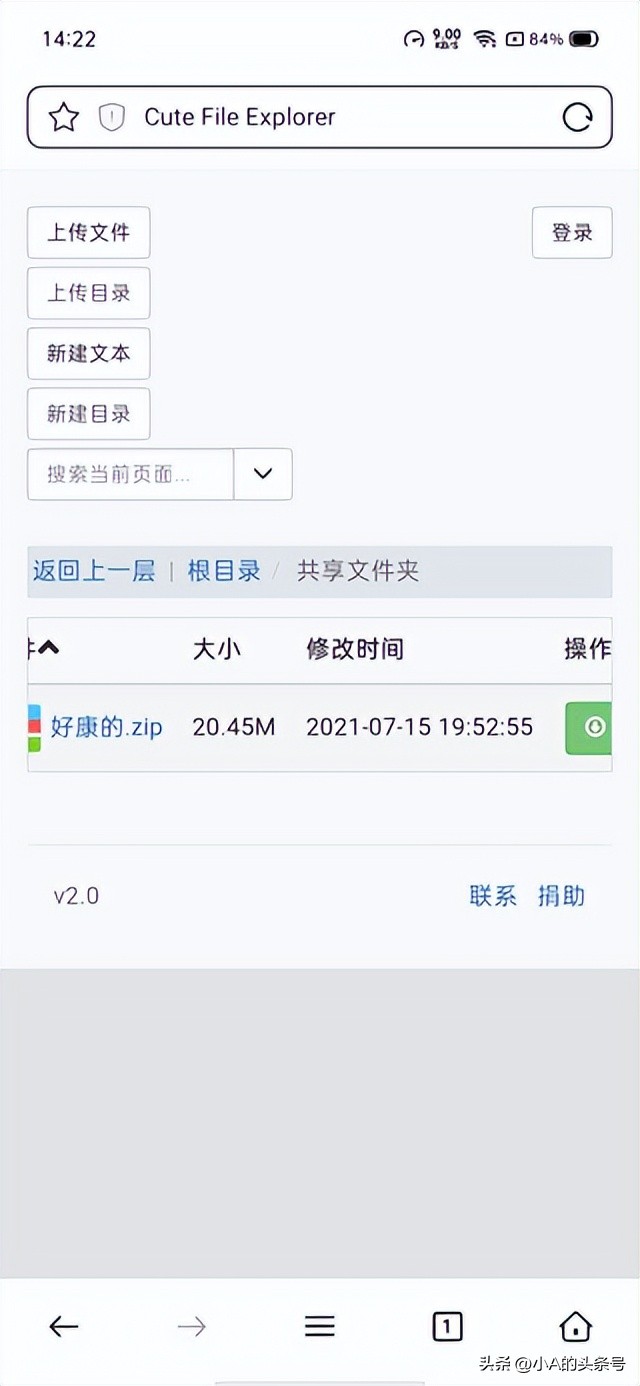Open the 联系 link

[493, 896]
